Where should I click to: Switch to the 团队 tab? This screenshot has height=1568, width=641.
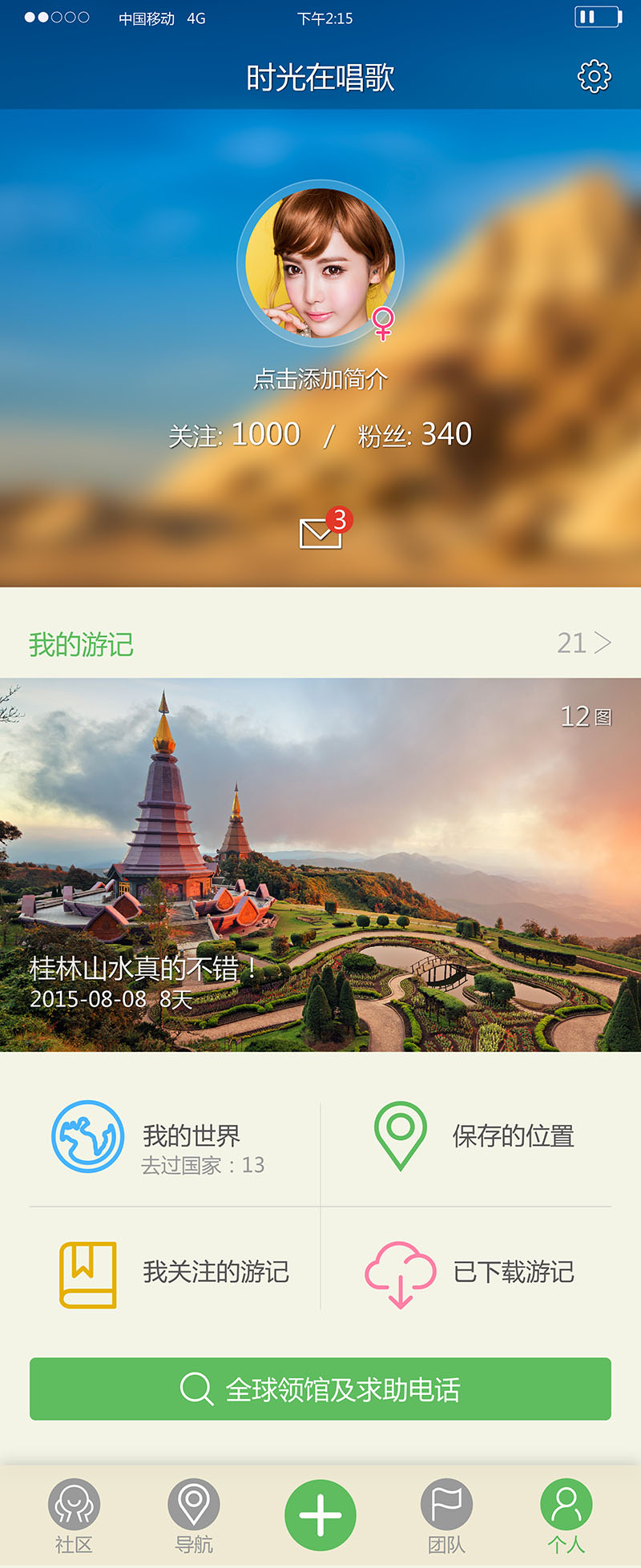point(446,1515)
